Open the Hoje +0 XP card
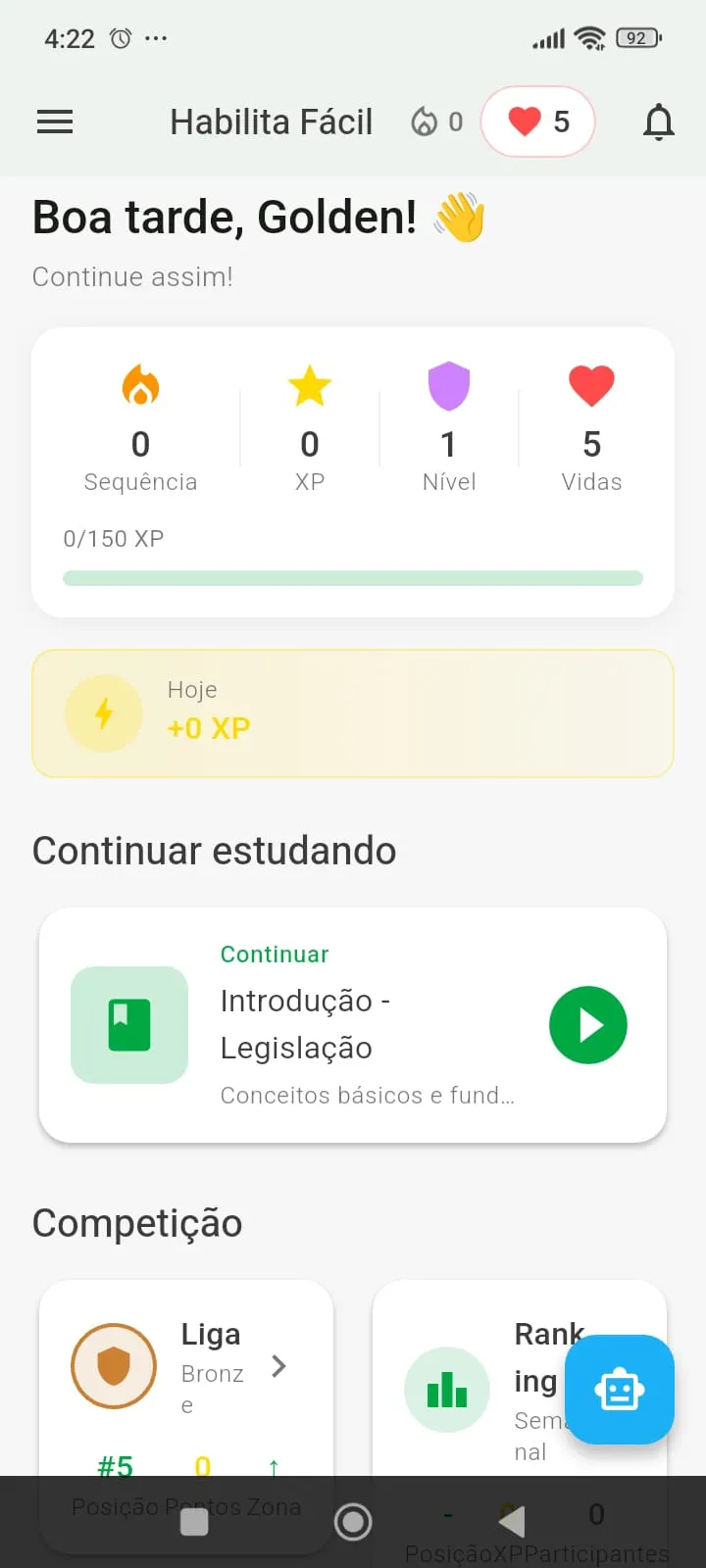The image size is (706, 1568). click(353, 713)
